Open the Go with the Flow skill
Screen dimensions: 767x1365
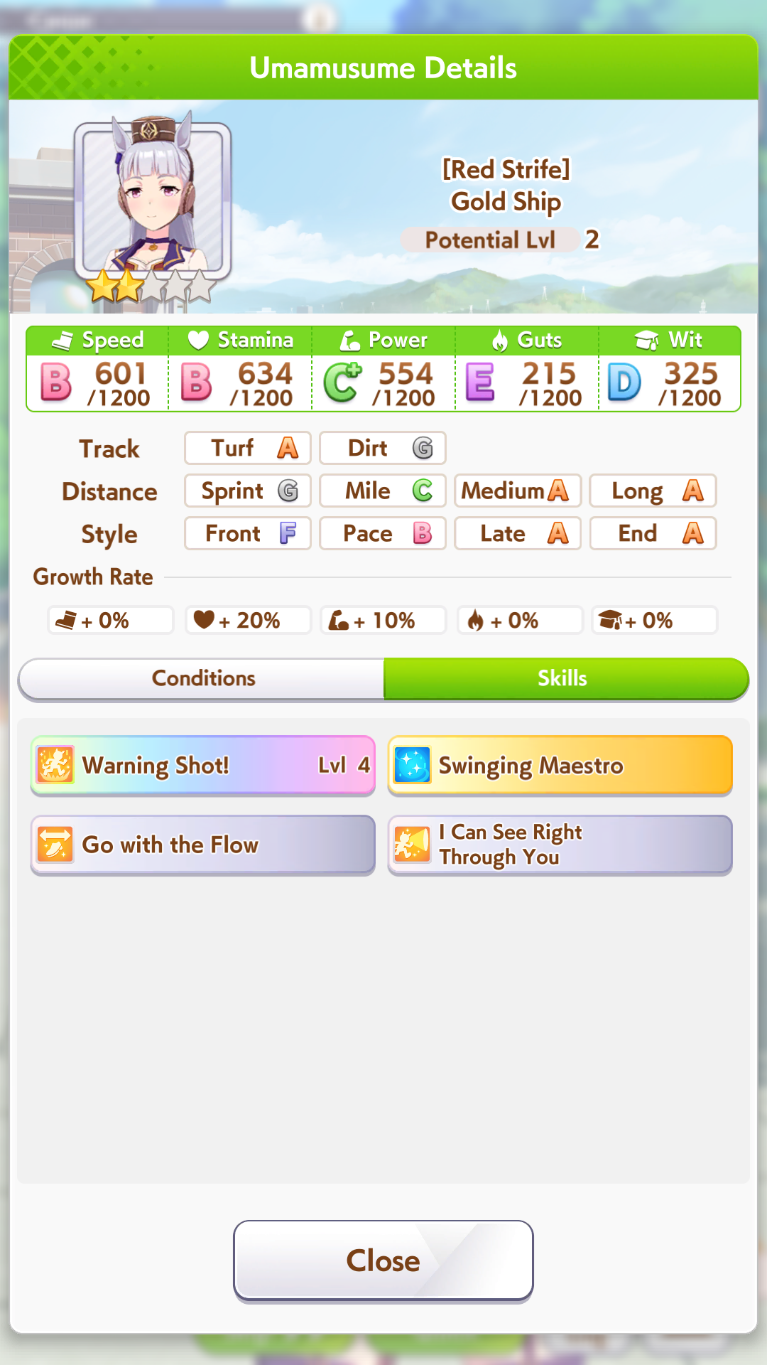coord(203,845)
